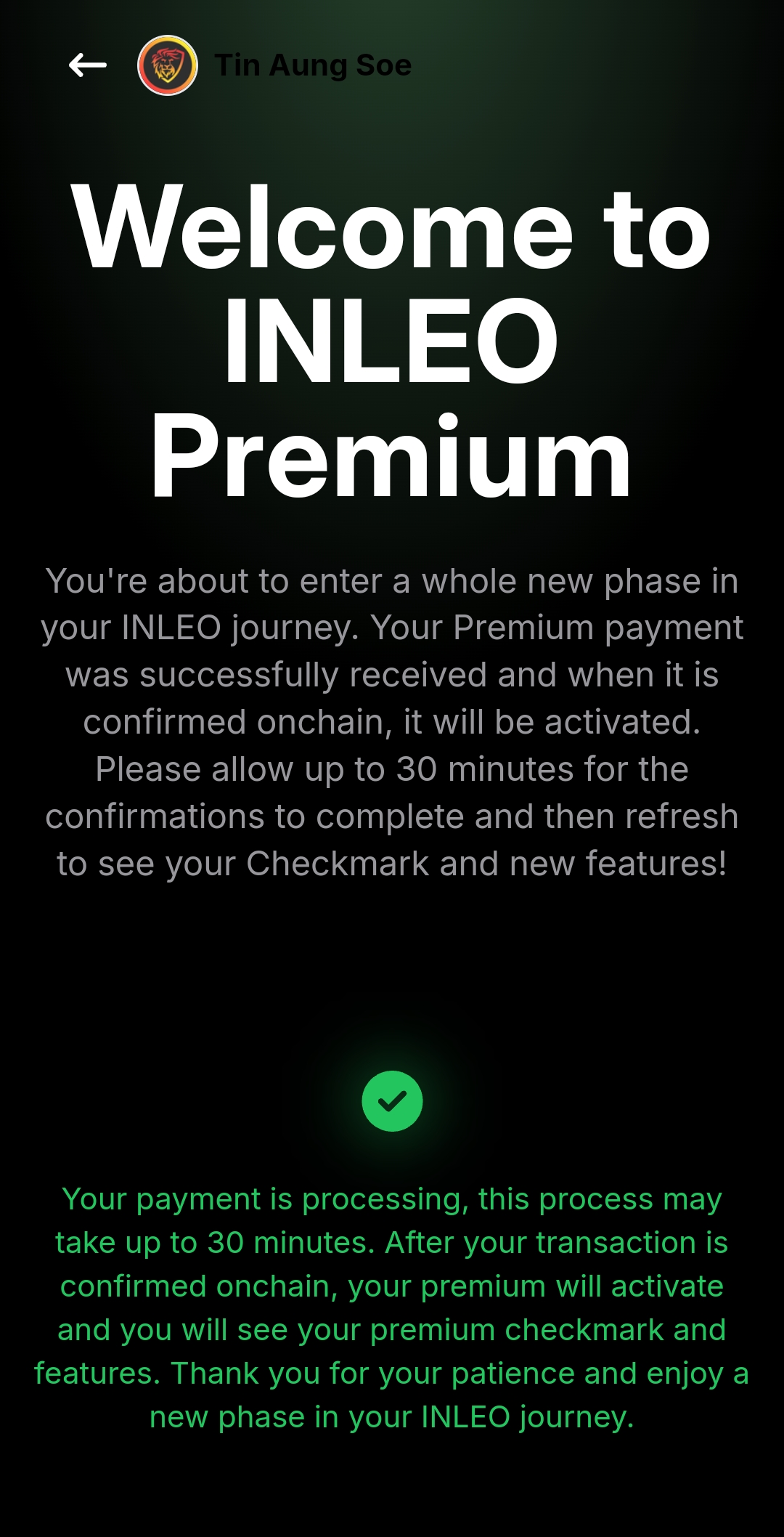Open Tin Aung Soe's profile avatar
The height and width of the screenshot is (1537, 784).
168,65
